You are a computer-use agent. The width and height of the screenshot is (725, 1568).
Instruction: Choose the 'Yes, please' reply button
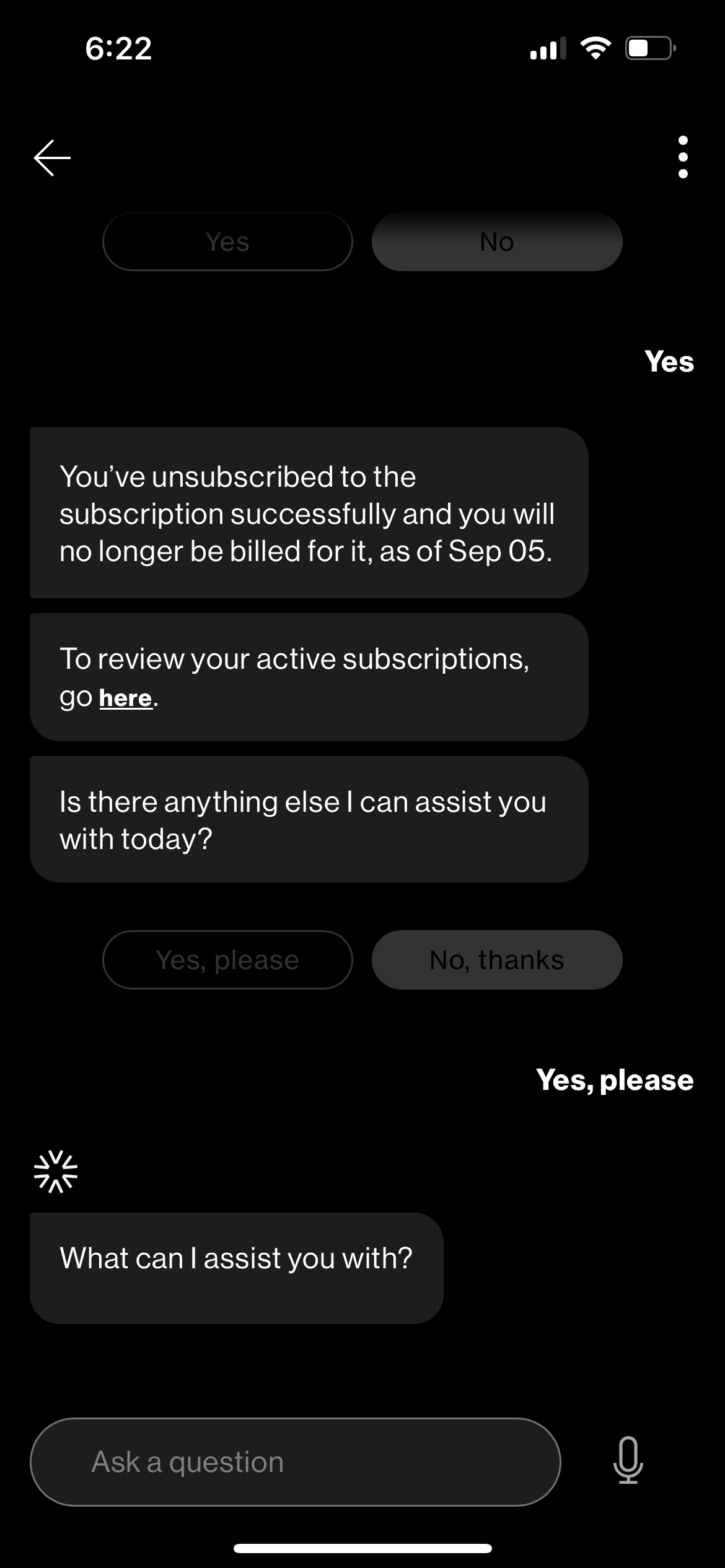point(227,960)
